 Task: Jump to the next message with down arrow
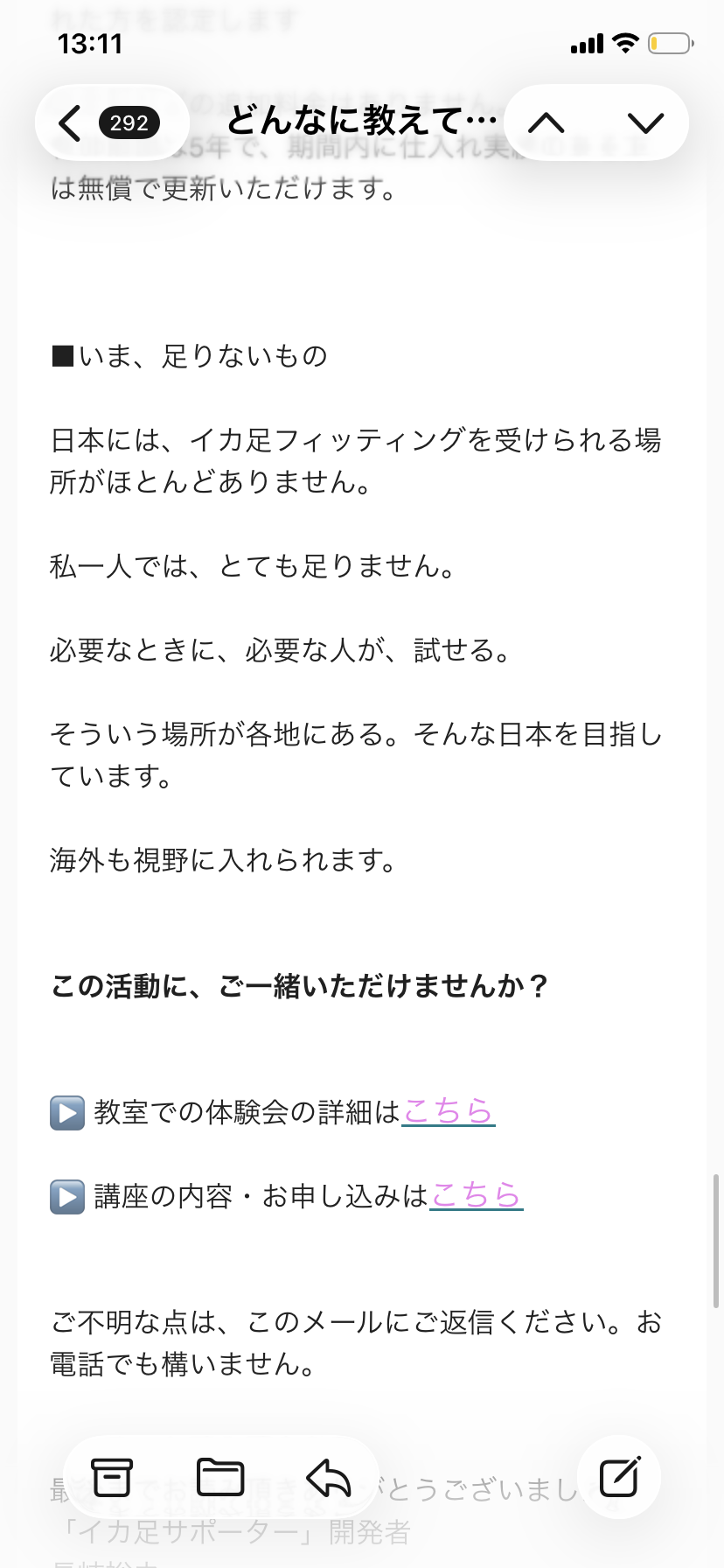[x=646, y=122]
